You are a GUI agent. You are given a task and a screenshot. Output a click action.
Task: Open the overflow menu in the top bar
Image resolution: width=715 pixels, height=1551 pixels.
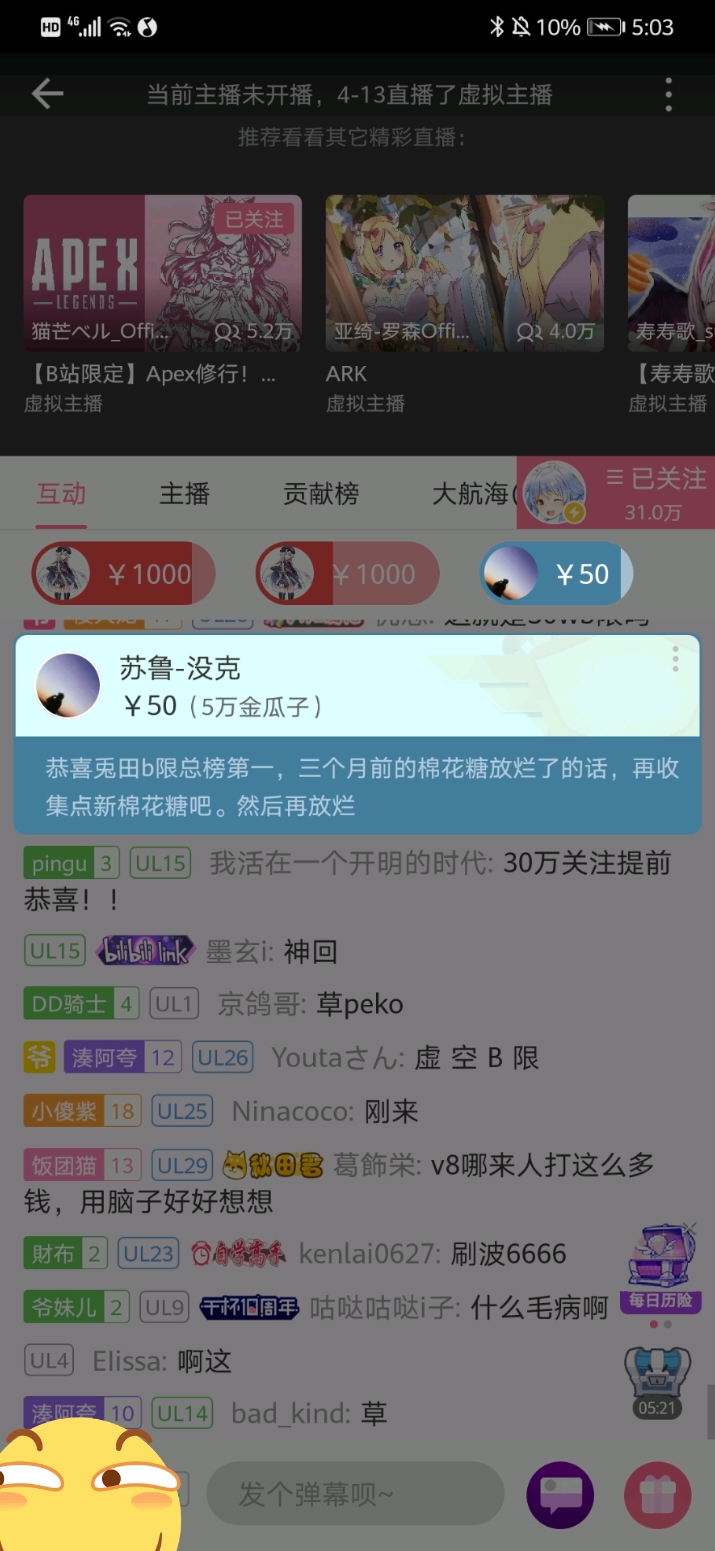pyautogui.click(x=668, y=95)
